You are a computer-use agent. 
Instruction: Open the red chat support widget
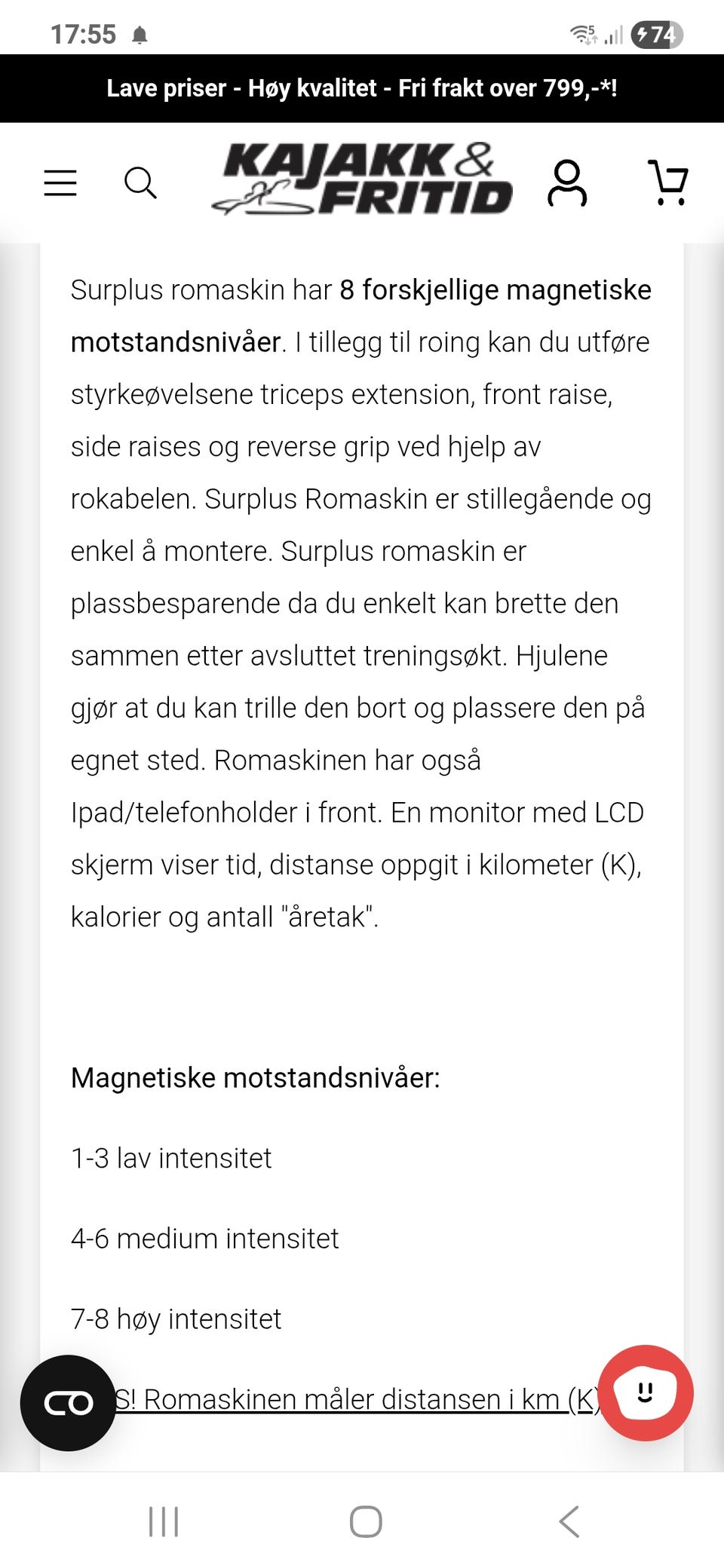(x=646, y=1393)
